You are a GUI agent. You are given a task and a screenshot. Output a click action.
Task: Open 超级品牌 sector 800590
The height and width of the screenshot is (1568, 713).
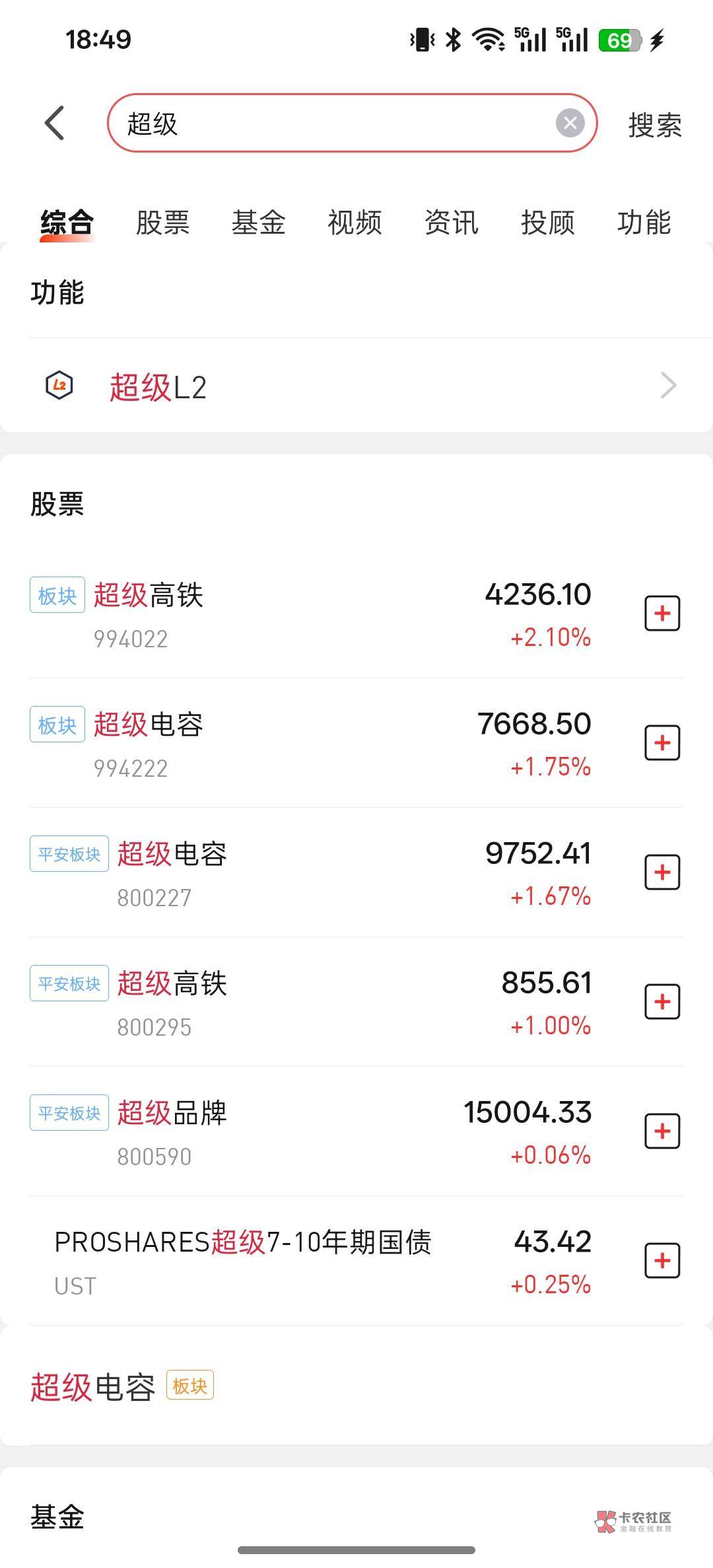point(264,1132)
